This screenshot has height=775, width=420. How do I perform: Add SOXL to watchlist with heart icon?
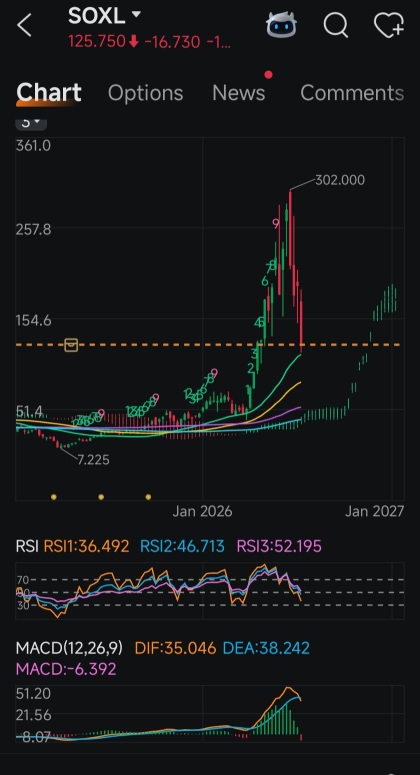[x=389, y=25]
